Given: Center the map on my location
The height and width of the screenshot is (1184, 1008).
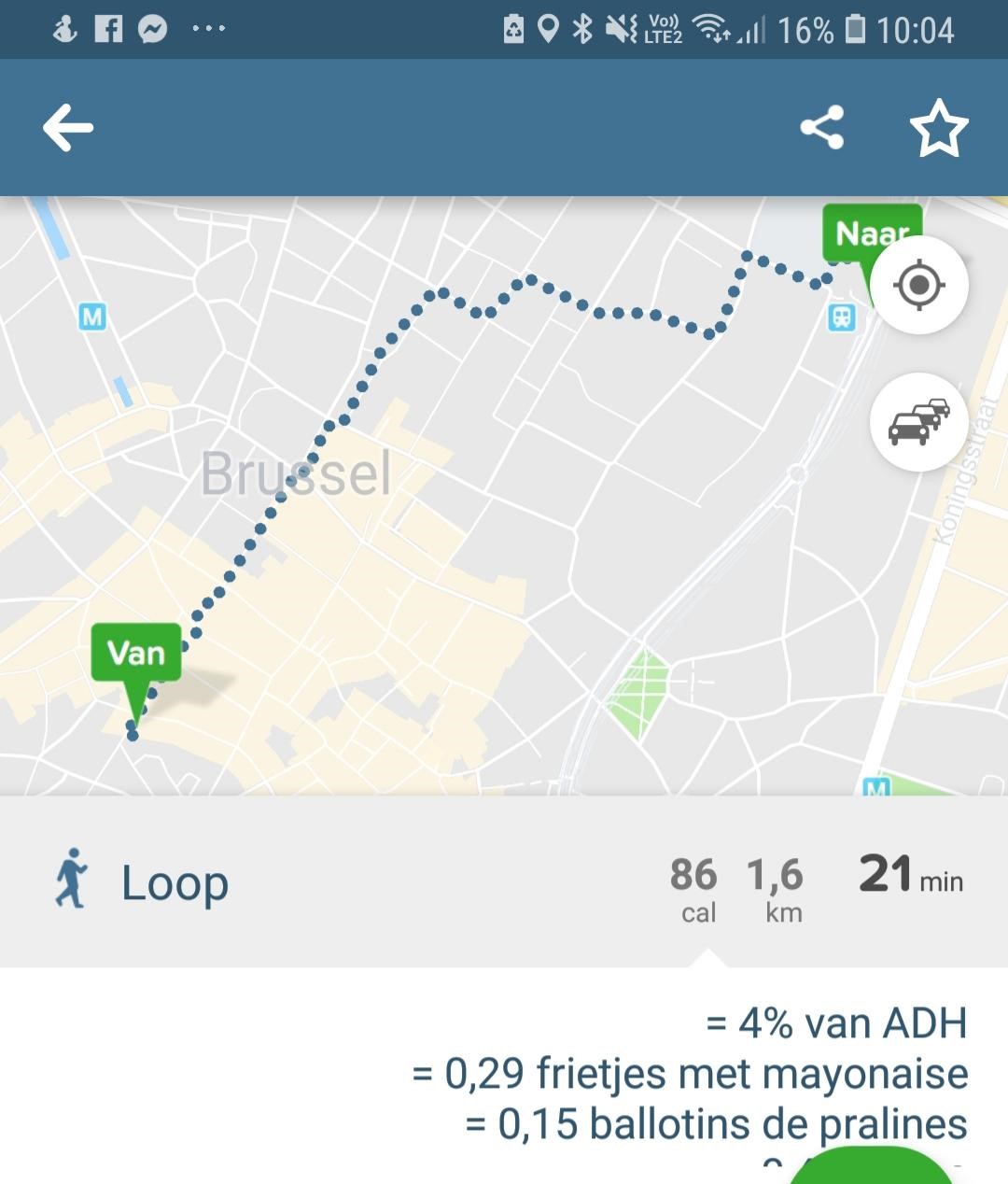Looking at the screenshot, I should (x=918, y=285).
